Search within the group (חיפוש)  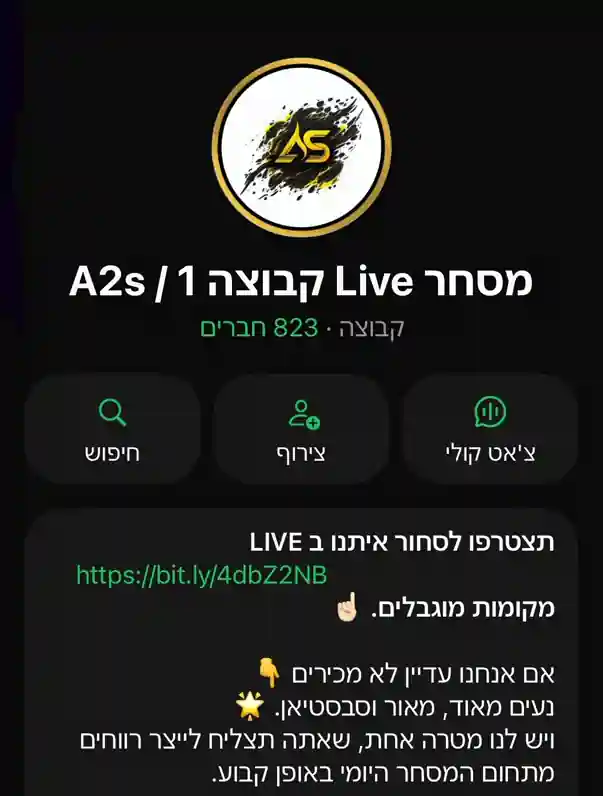tap(112, 428)
